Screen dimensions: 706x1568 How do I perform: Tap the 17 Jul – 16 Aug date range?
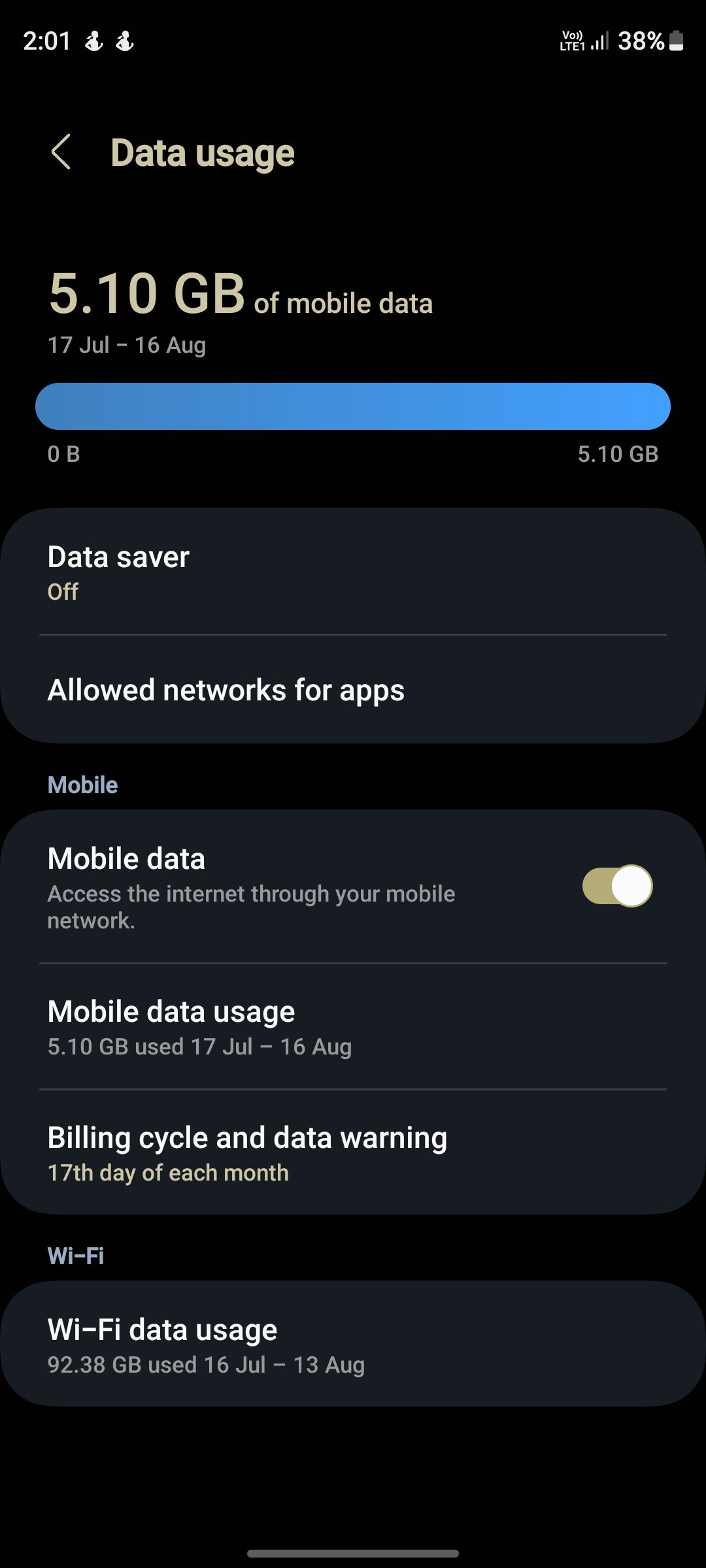[x=126, y=344]
